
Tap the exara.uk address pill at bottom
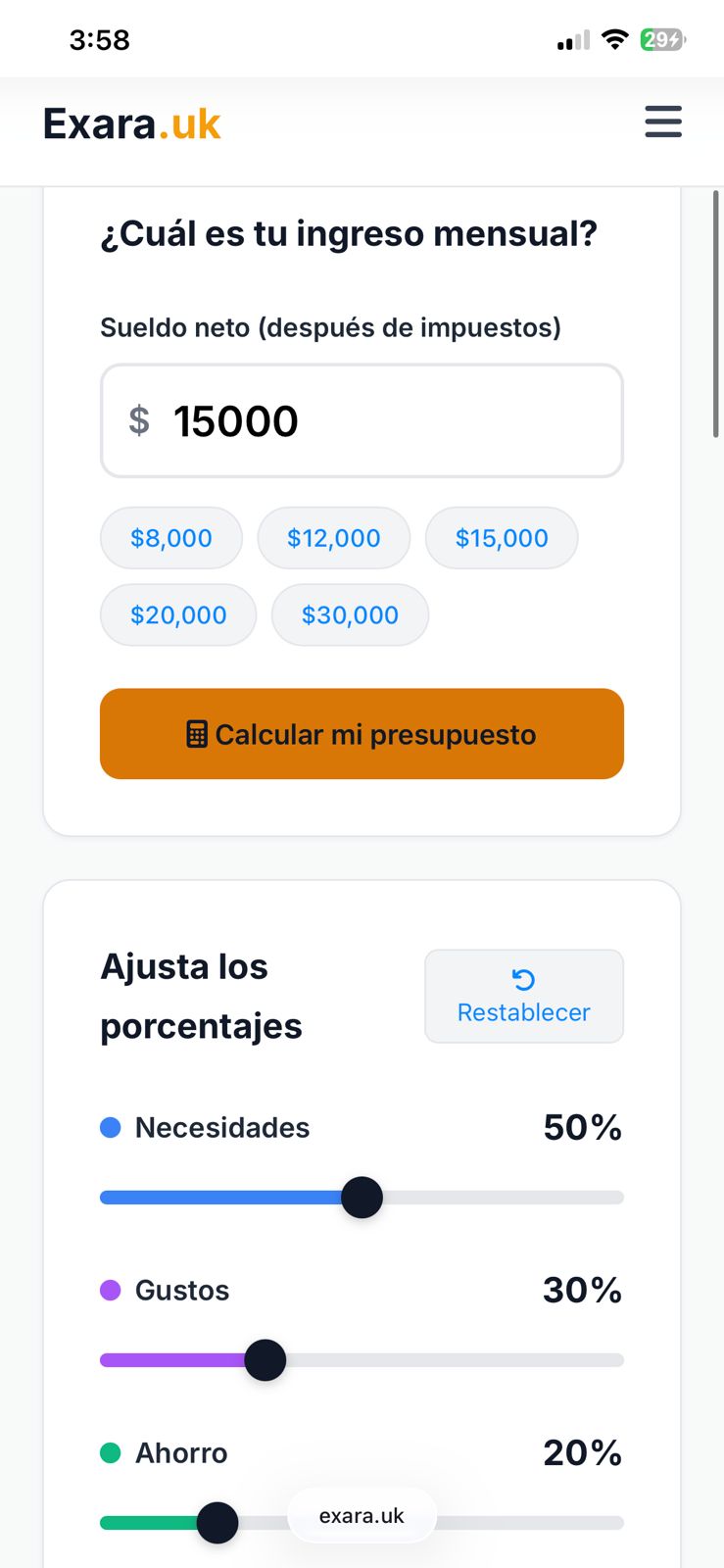(x=362, y=1515)
